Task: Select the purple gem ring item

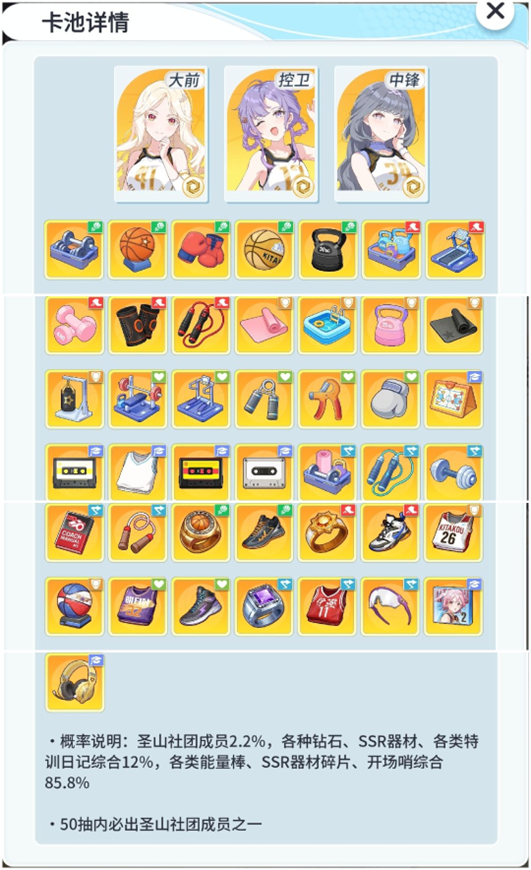Action: click(264, 606)
